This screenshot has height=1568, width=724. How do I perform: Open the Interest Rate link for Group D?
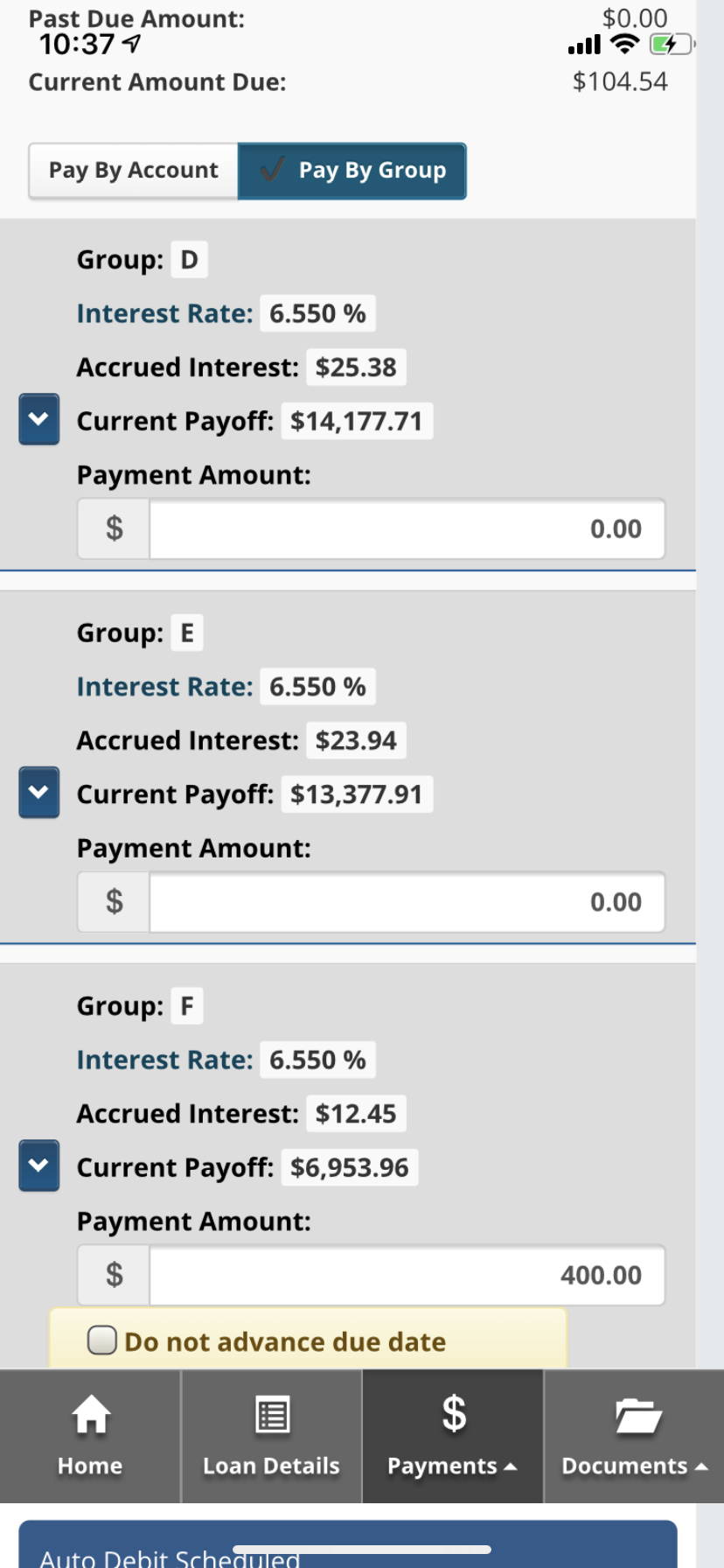click(x=164, y=313)
